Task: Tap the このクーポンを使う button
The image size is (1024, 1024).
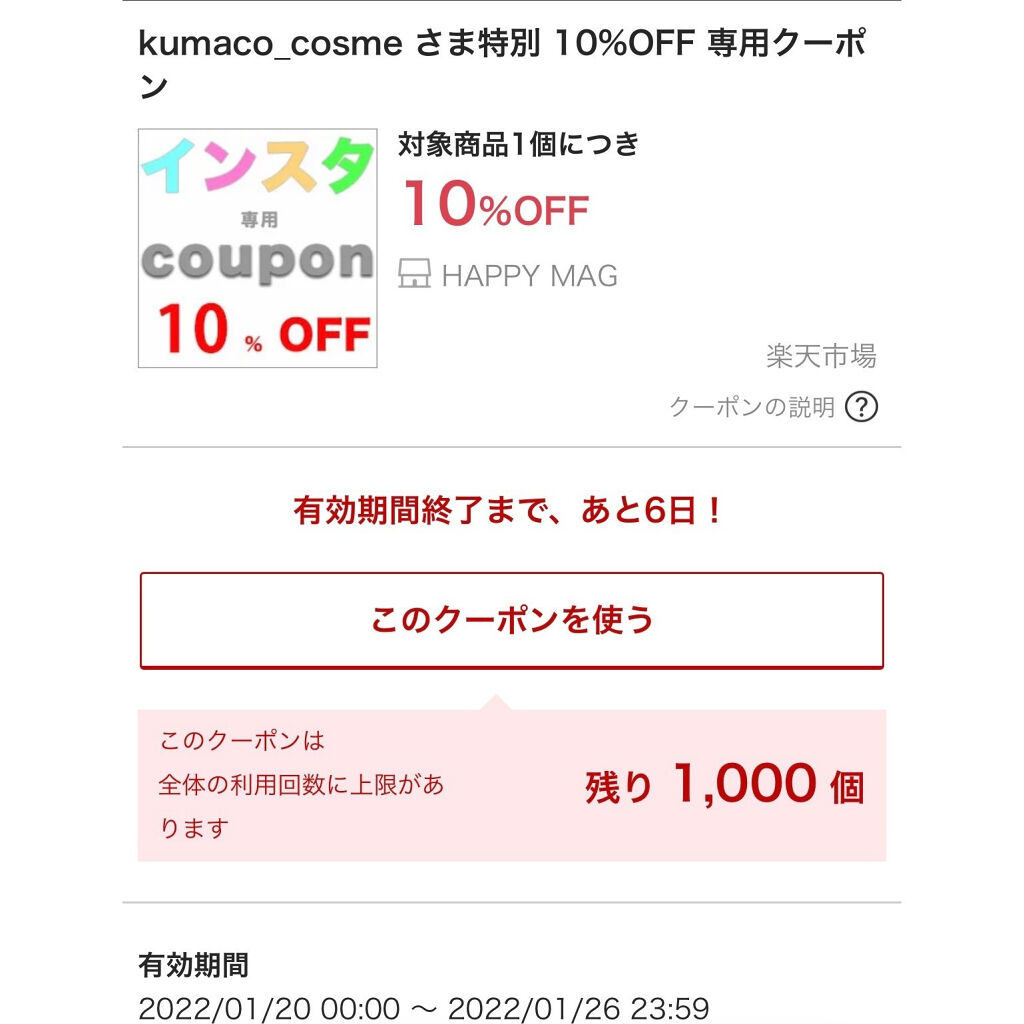Action: pyautogui.click(x=511, y=620)
